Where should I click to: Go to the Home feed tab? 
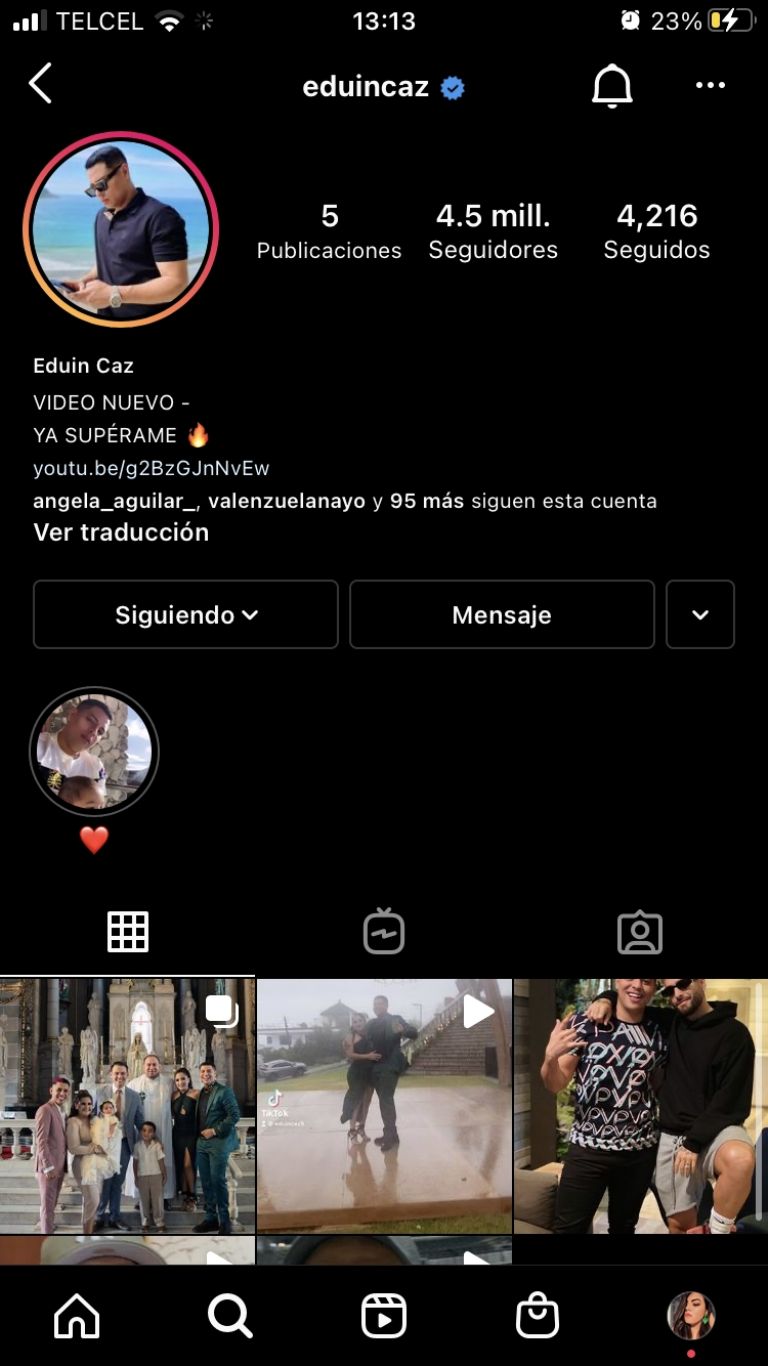point(77,1316)
